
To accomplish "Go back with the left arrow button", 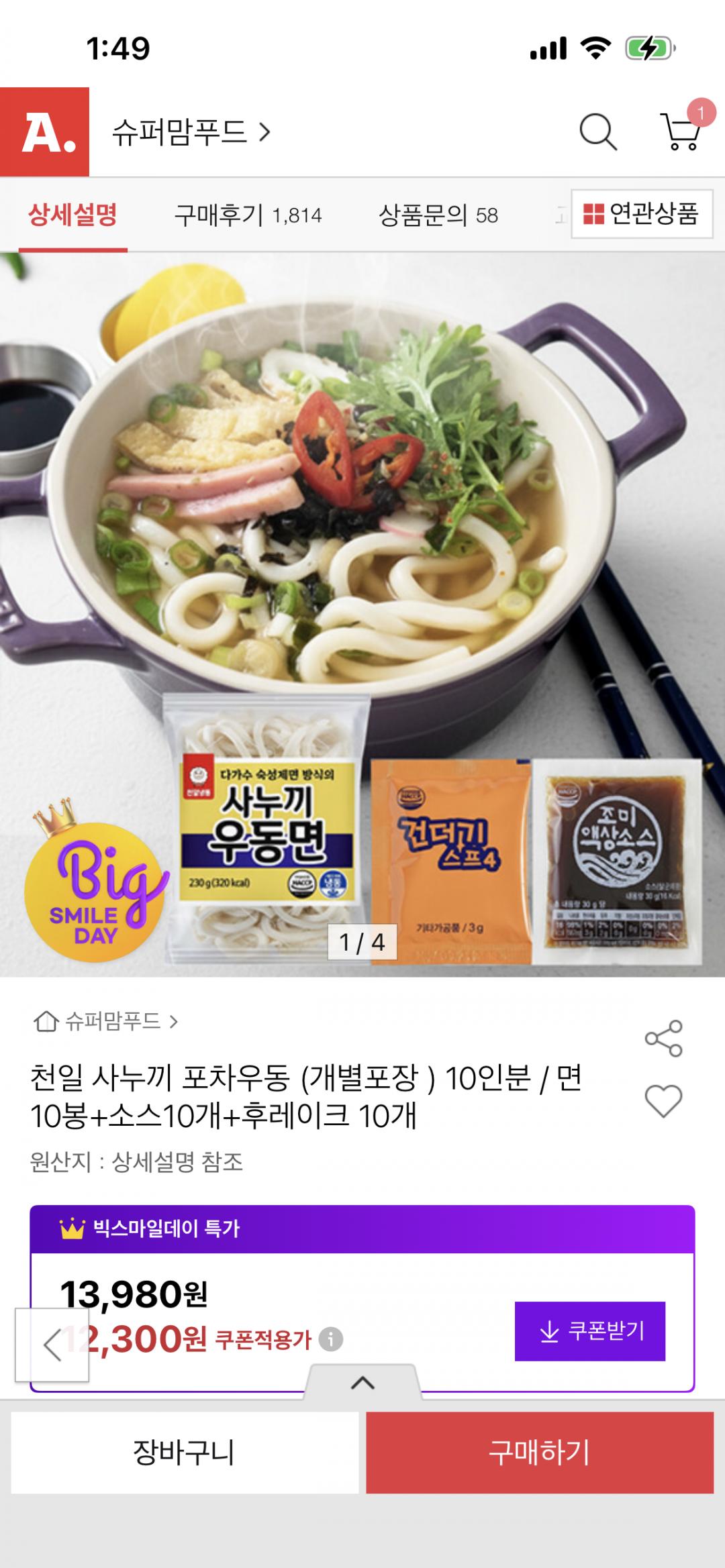I will 52,1345.
